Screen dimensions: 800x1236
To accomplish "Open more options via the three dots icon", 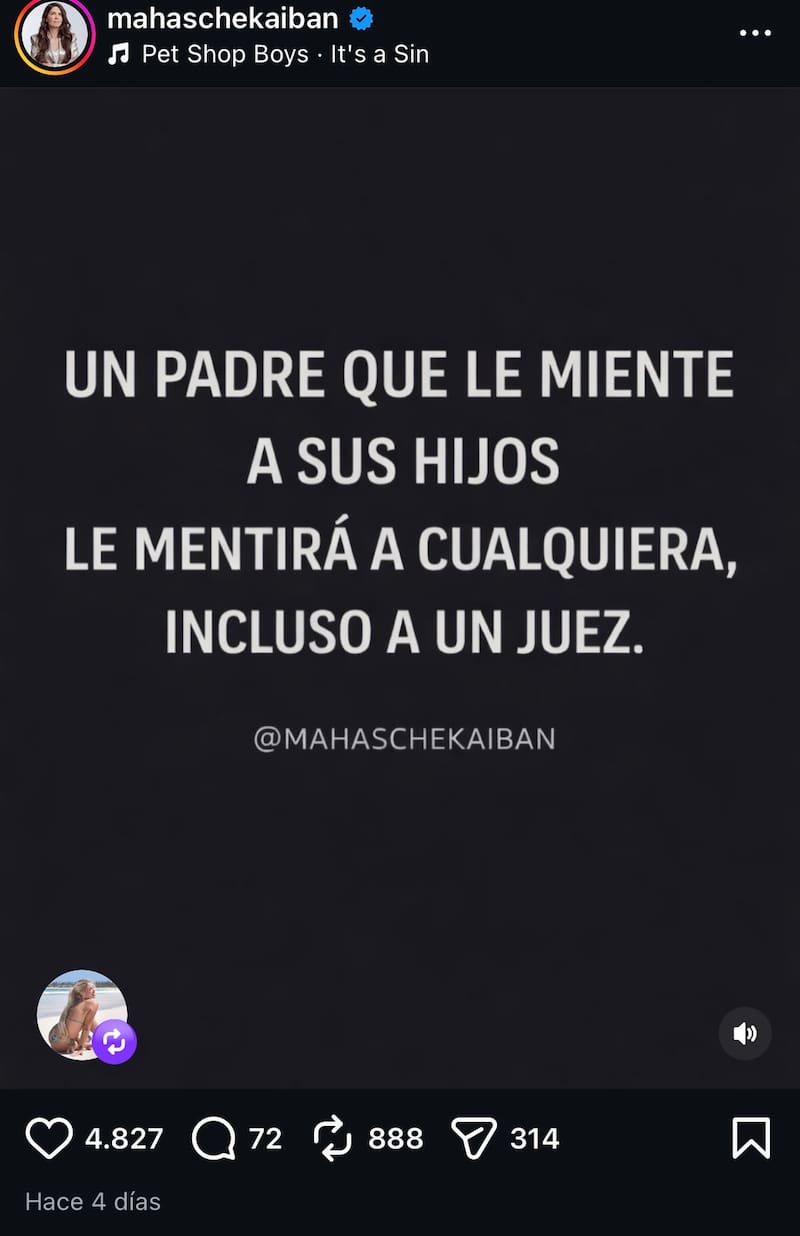I will pyautogui.click(x=757, y=30).
